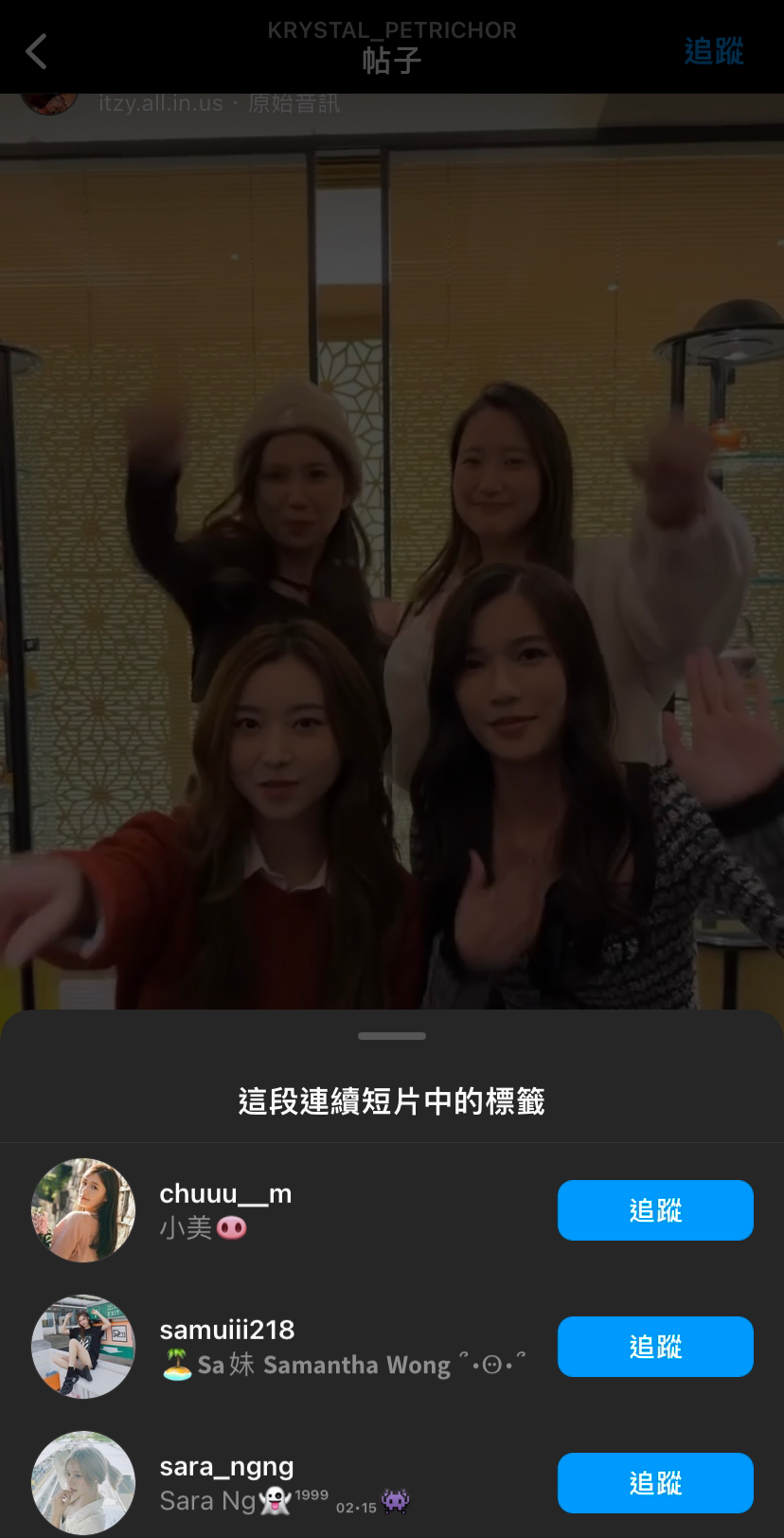
Task: Follow chuuu__m with its 追蹤 button
Action: click(x=655, y=1210)
